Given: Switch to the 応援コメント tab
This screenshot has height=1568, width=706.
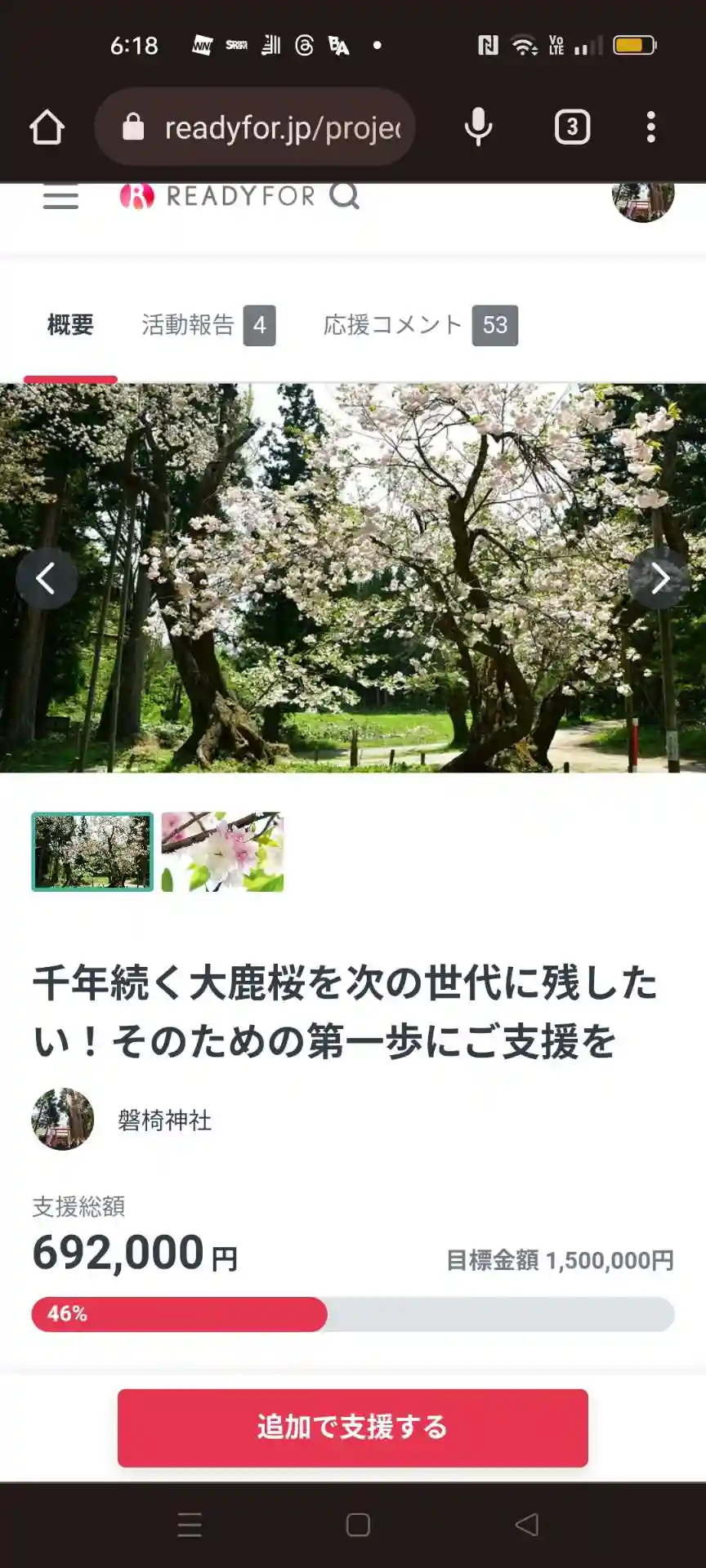Looking at the screenshot, I should pyautogui.click(x=420, y=325).
